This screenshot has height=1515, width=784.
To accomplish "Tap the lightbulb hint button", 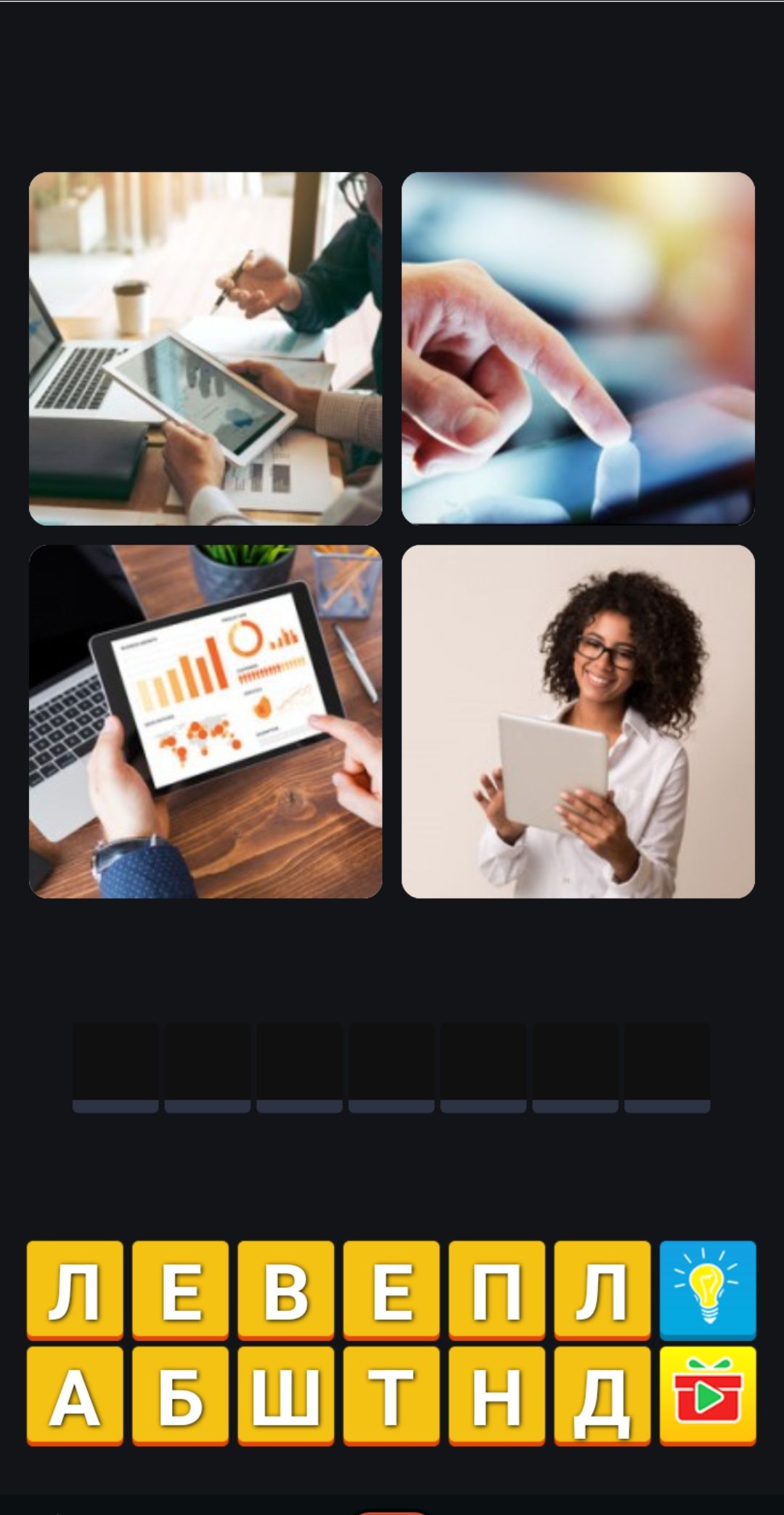I will click(x=708, y=1289).
